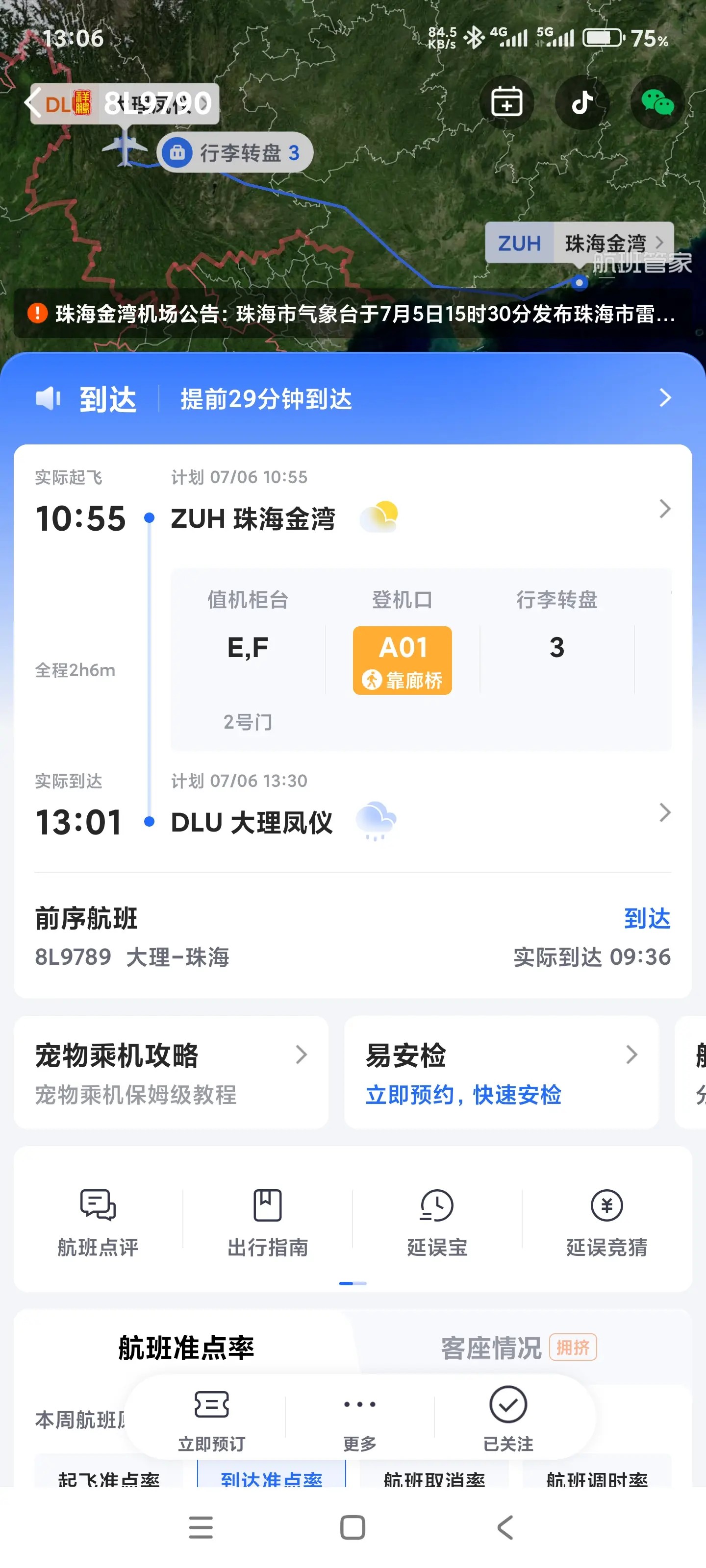Image resolution: width=706 pixels, height=1568 pixels.
Task: Share flight to Douyin
Action: click(582, 102)
